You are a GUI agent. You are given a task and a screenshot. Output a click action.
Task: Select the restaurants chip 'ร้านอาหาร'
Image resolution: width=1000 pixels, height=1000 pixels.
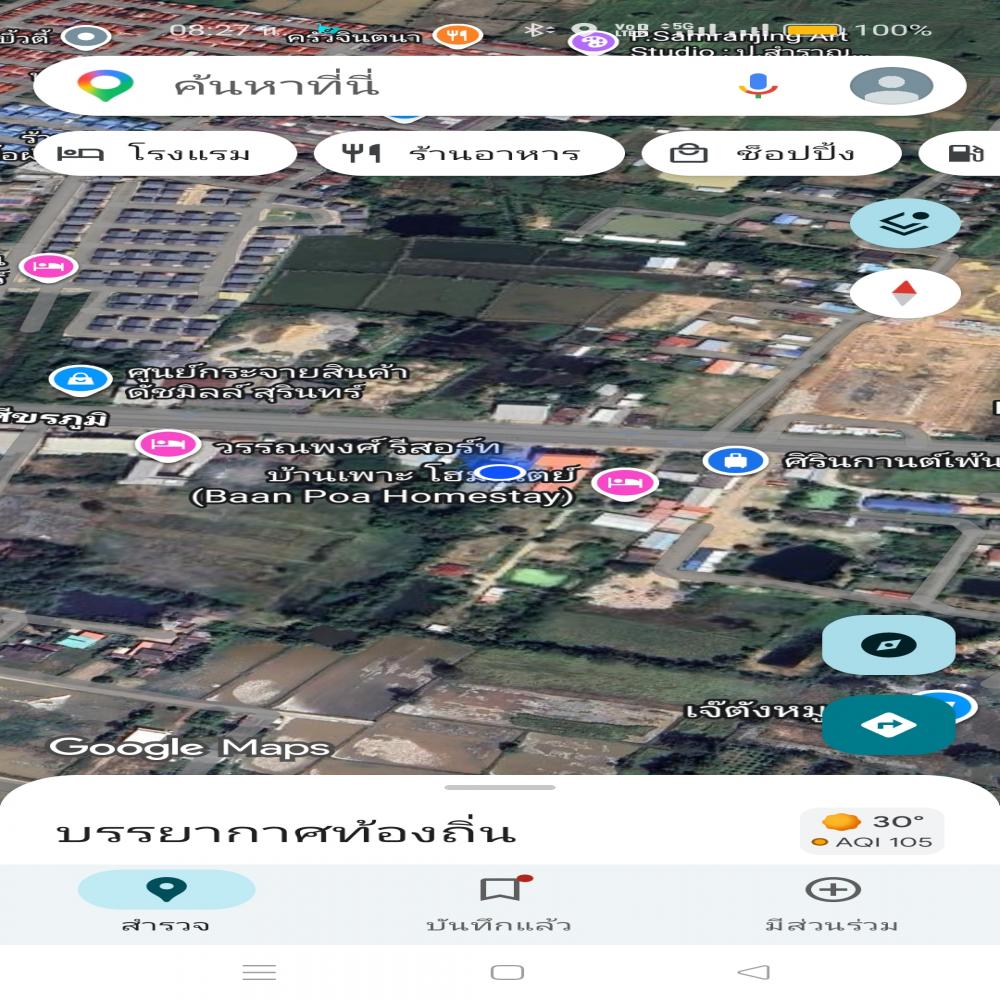[468, 154]
